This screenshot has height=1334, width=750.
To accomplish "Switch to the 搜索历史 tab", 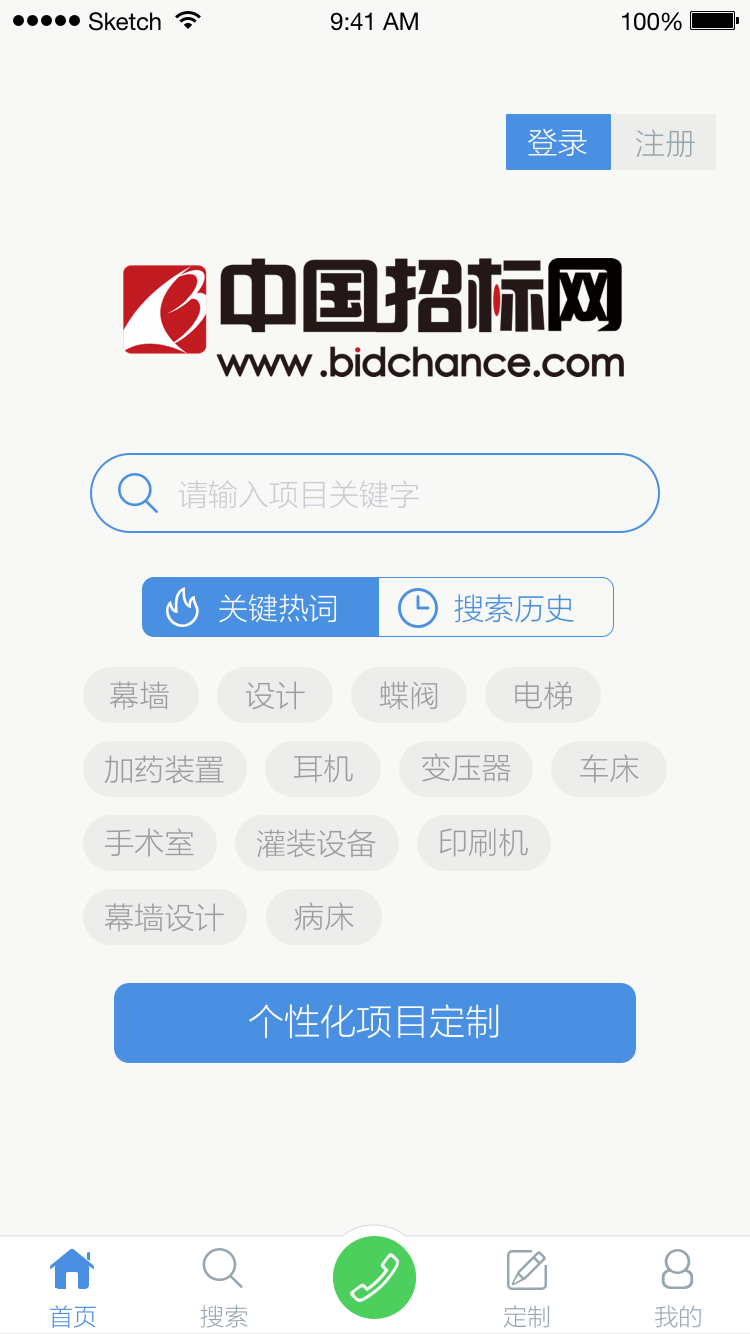I will point(496,607).
